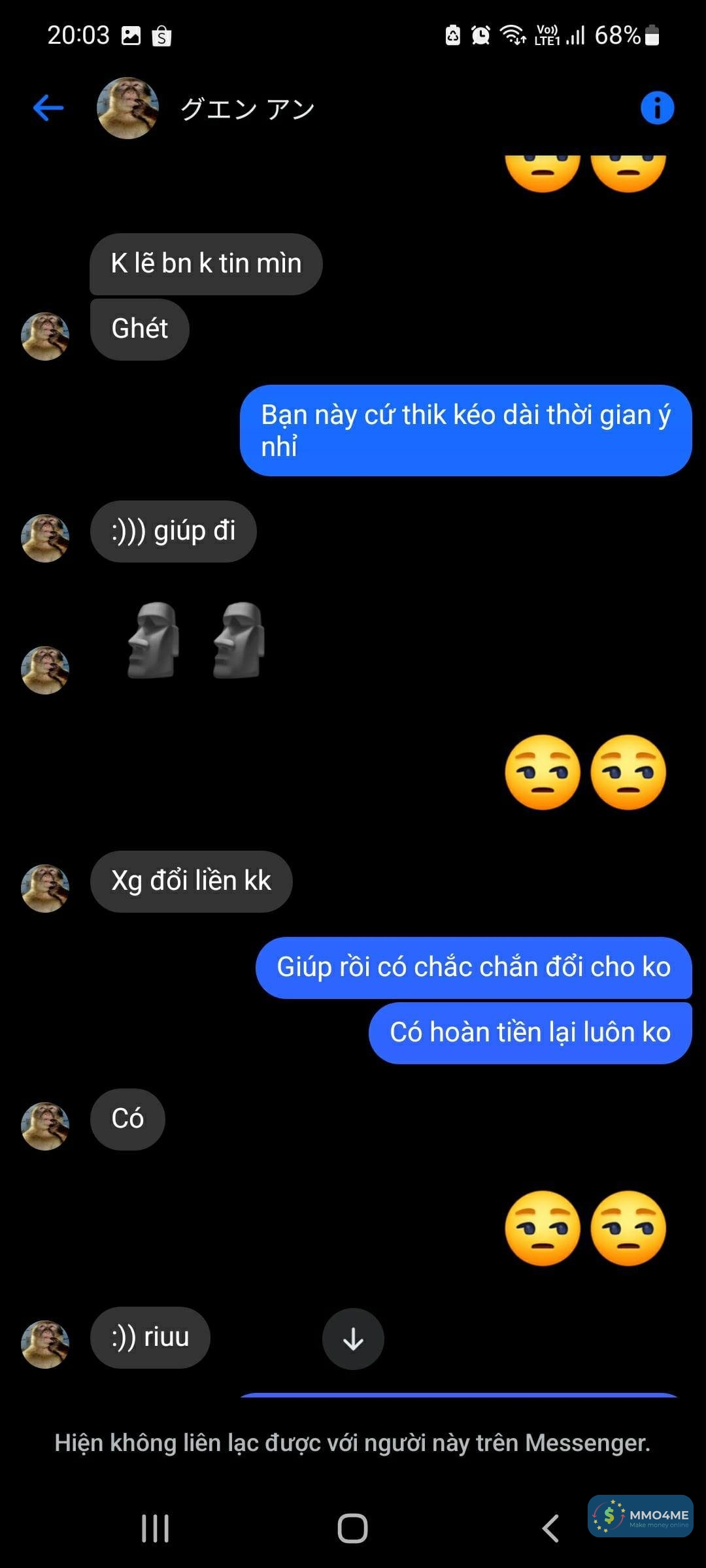706x1568 pixels.
Task: Jump to the latest message with down arrow
Action: pyautogui.click(x=353, y=1339)
